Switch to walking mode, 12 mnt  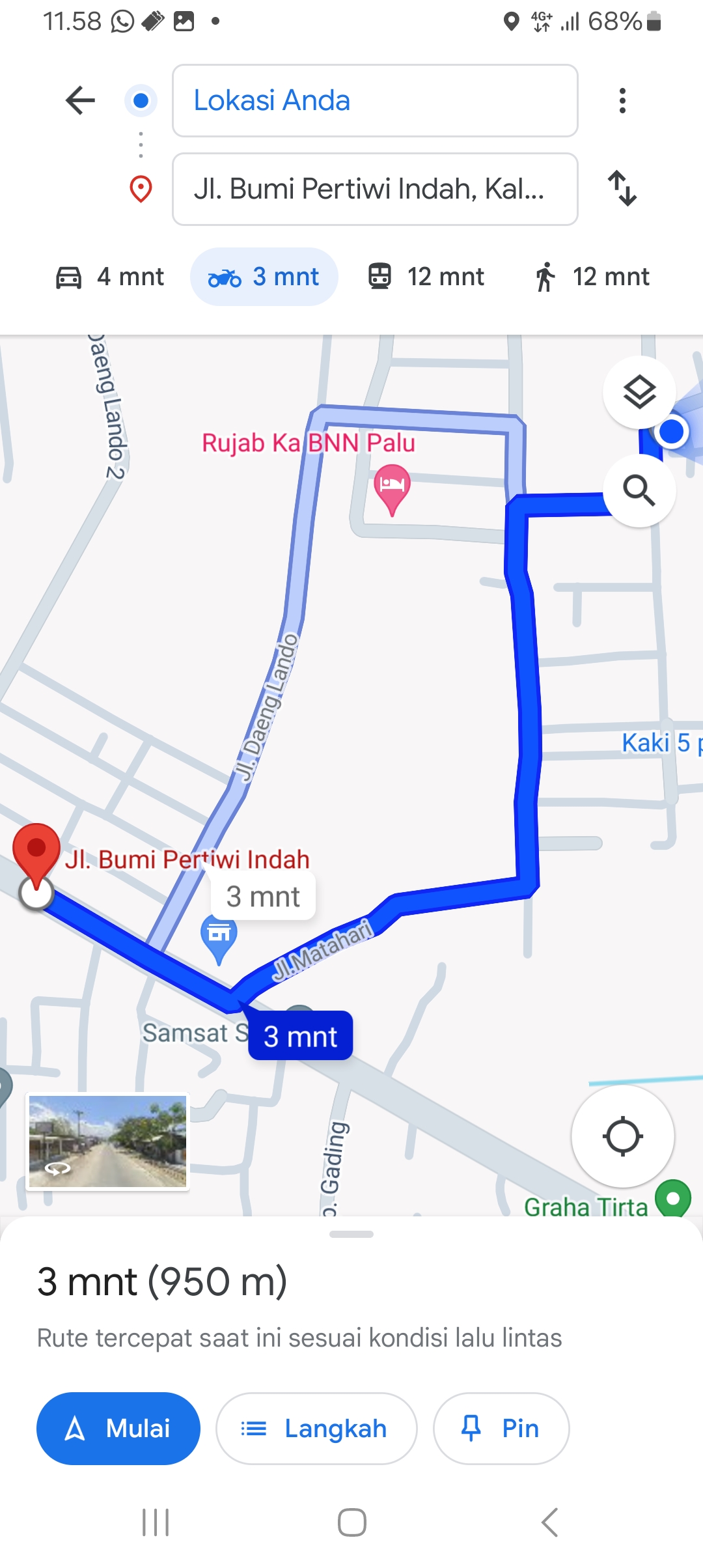[x=592, y=277]
